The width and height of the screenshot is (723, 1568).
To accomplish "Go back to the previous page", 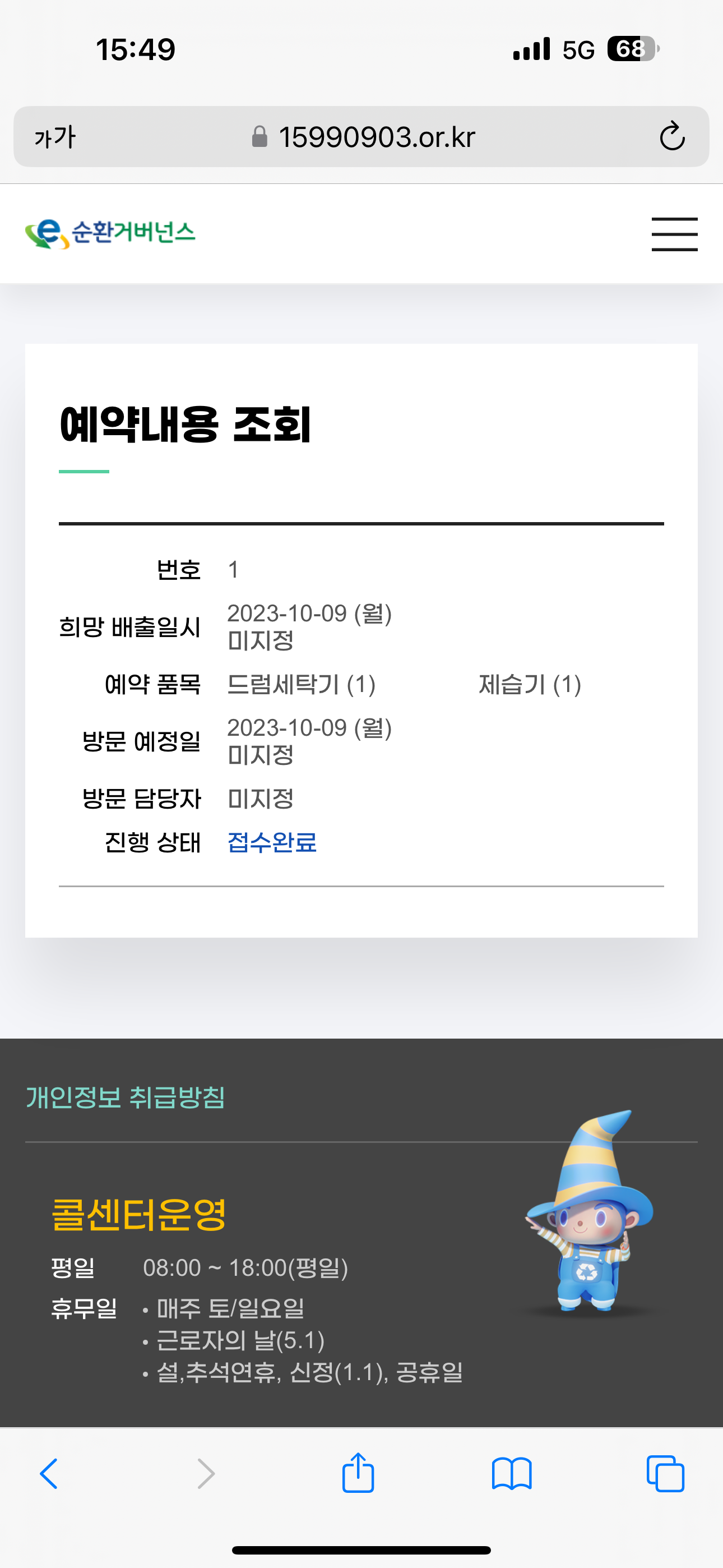I will (49, 1474).
